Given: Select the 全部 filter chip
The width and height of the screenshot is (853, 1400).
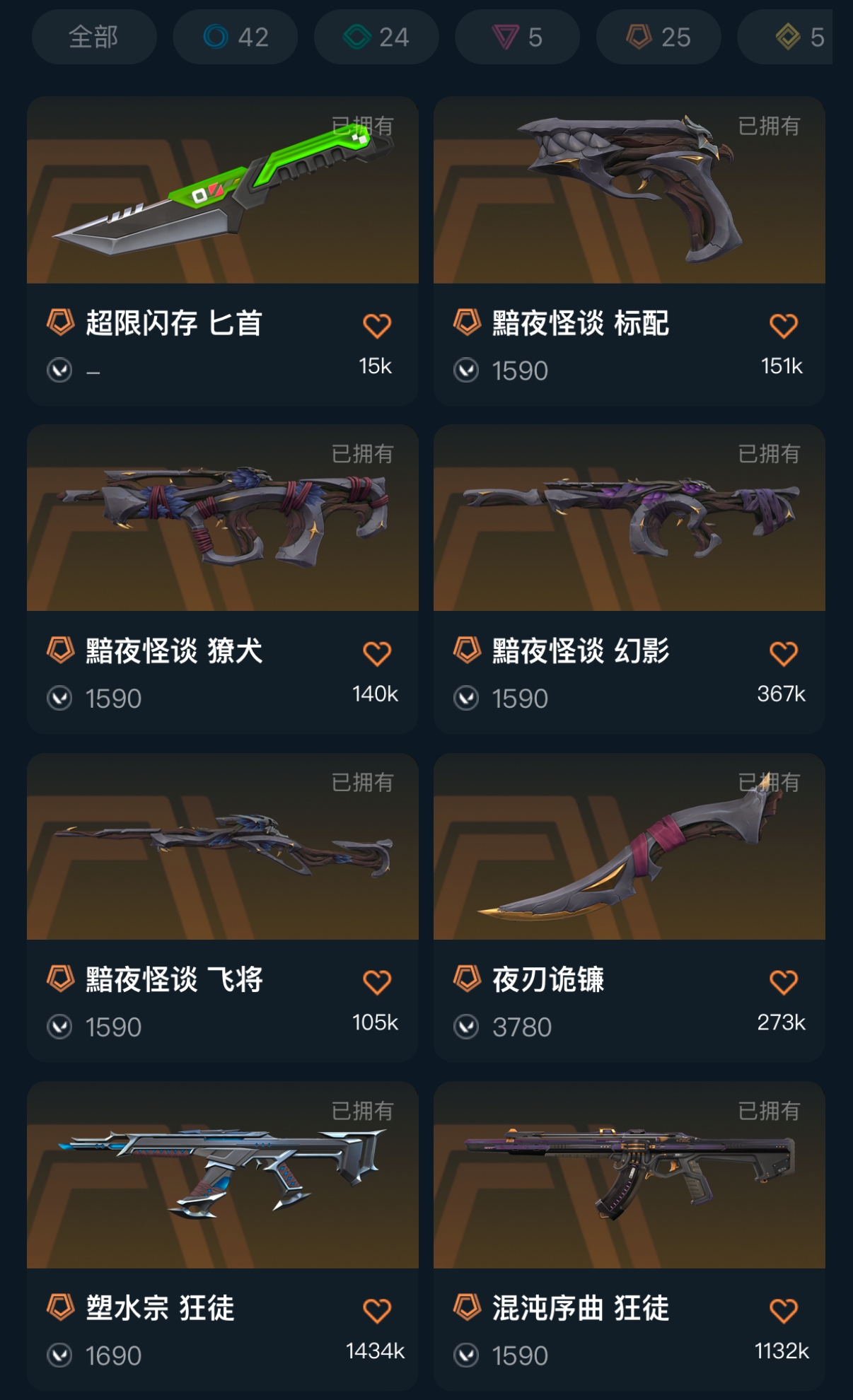Looking at the screenshot, I should pos(93,37).
